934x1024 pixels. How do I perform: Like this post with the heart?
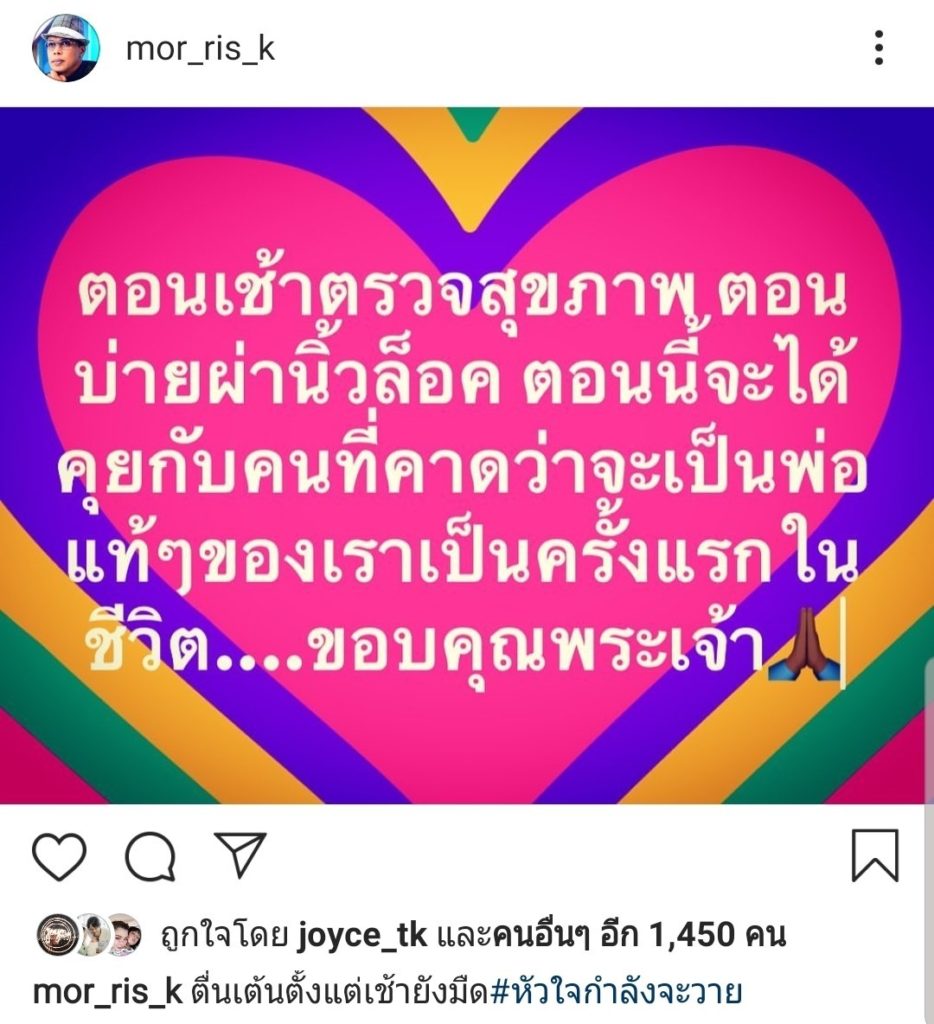[x=59, y=857]
